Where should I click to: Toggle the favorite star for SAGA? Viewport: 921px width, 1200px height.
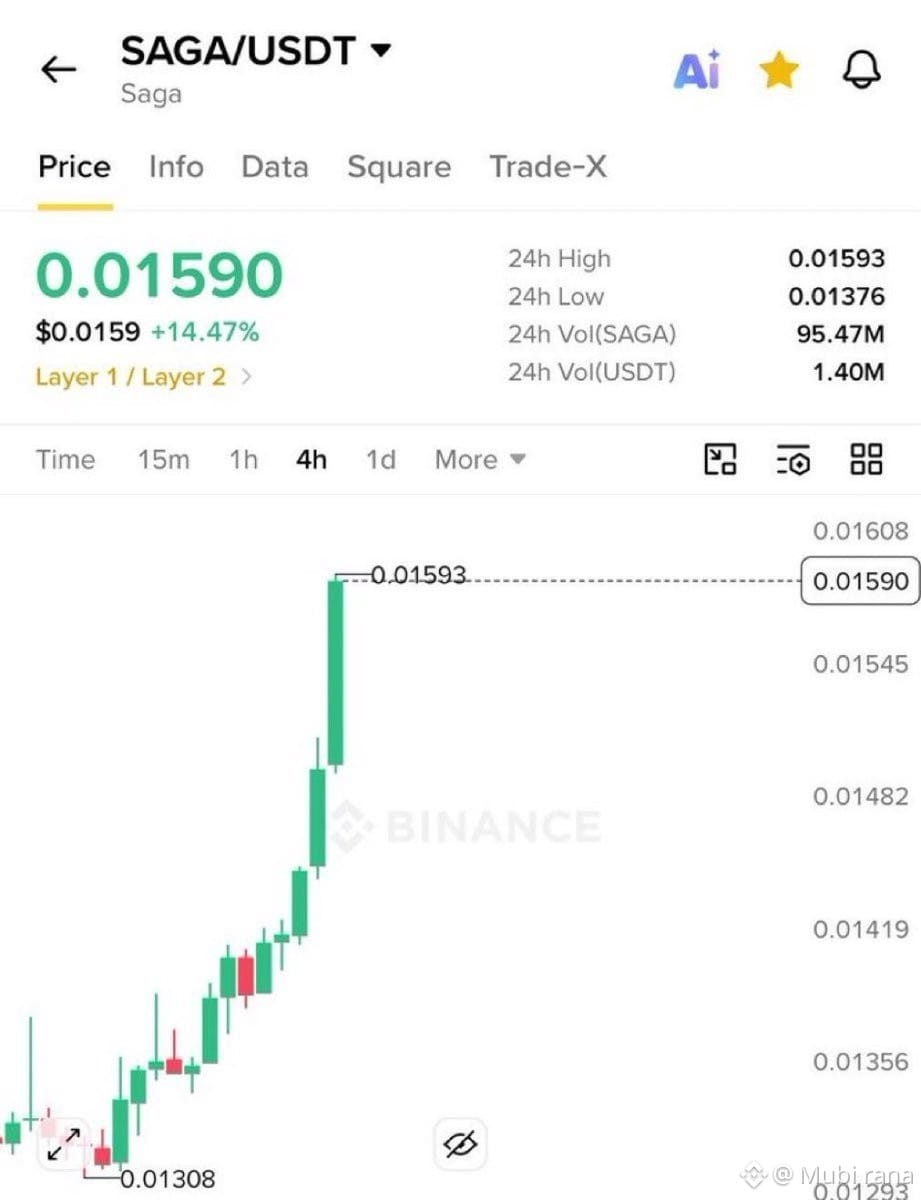(x=779, y=70)
